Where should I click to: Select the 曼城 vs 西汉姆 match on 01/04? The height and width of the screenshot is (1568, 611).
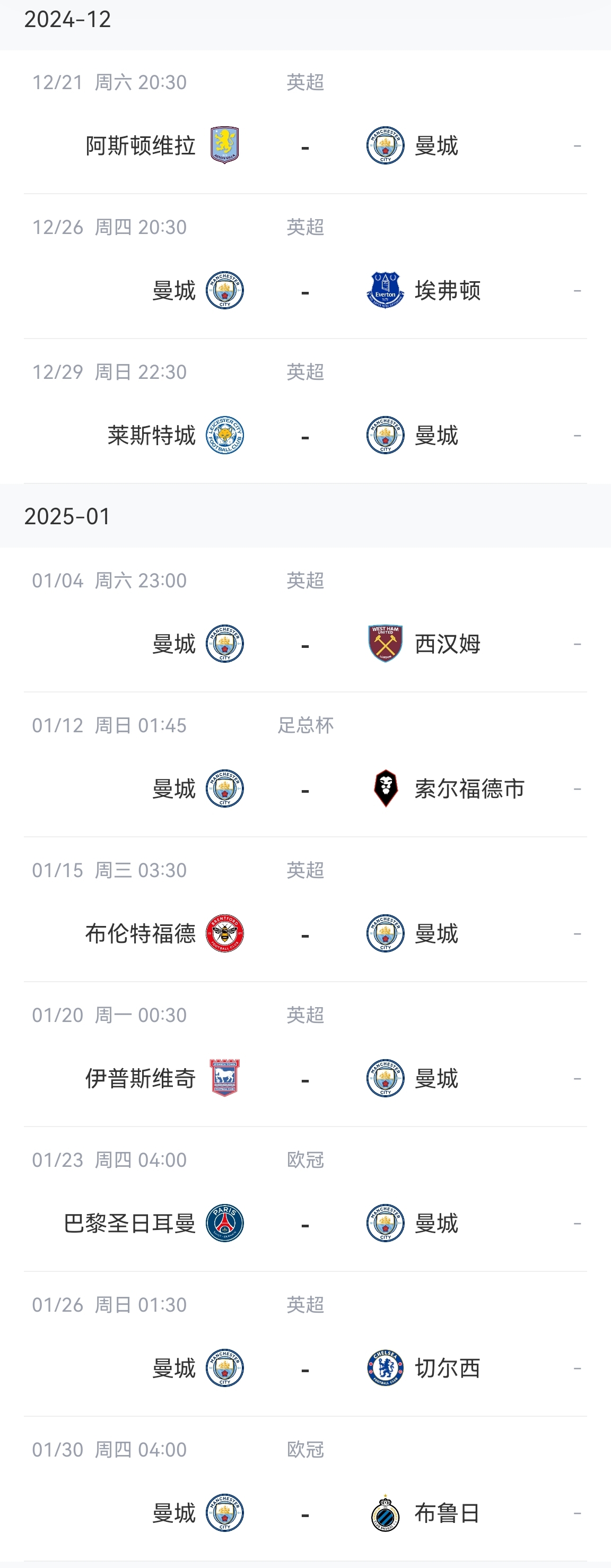point(305,644)
